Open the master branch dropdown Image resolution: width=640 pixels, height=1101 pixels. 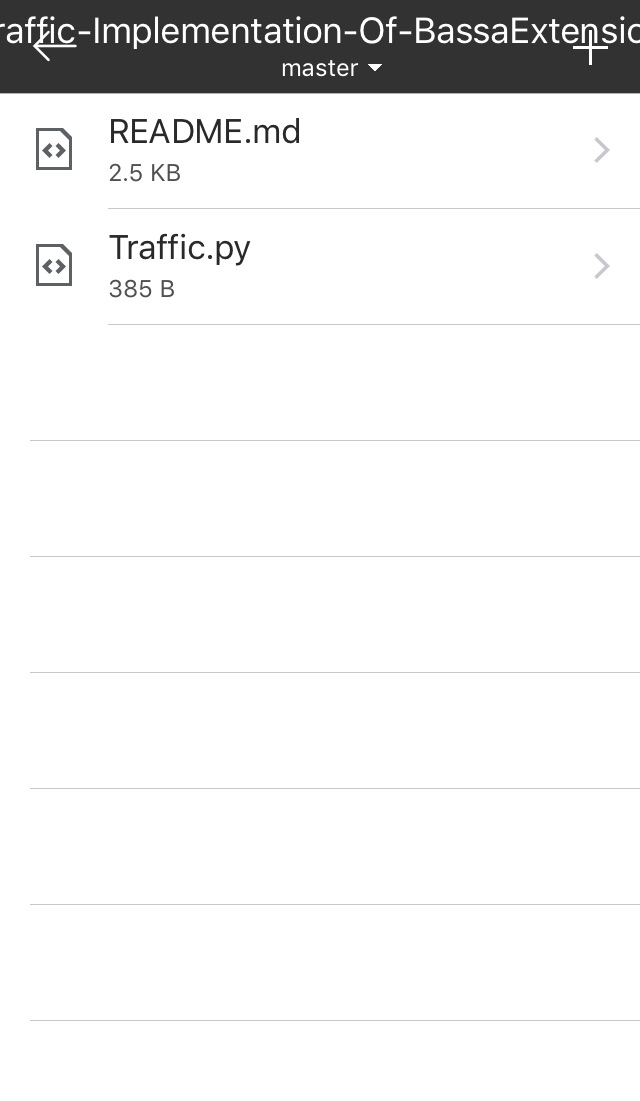tap(331, 68)
